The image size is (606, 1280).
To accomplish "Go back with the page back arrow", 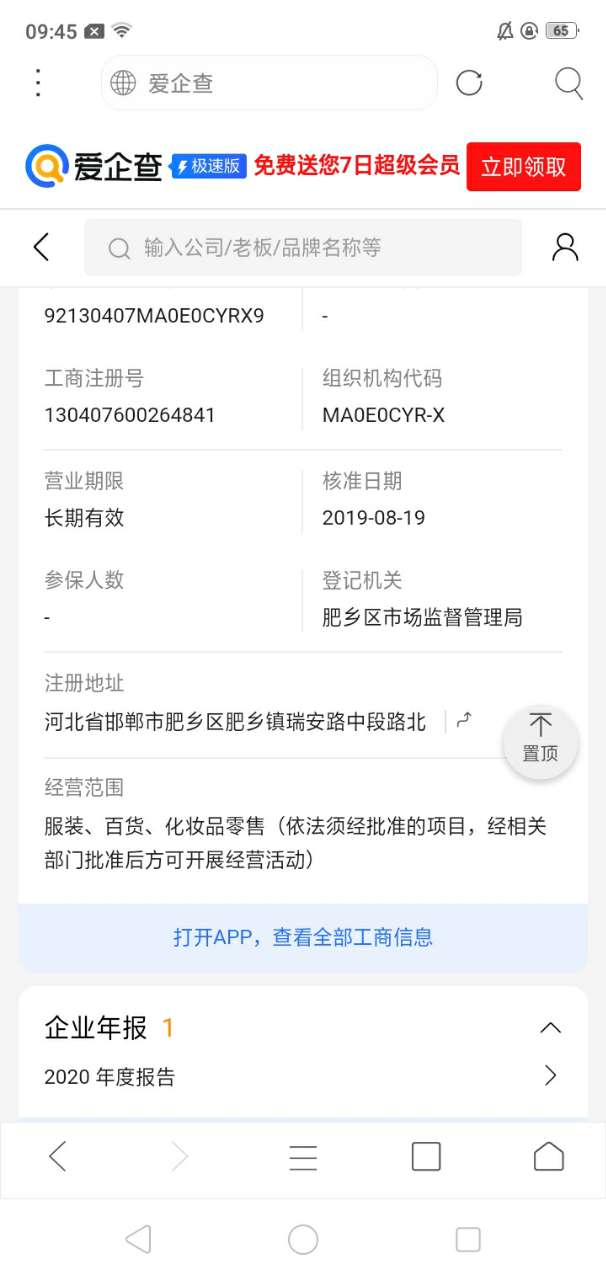I will click(x=41, y=247).
